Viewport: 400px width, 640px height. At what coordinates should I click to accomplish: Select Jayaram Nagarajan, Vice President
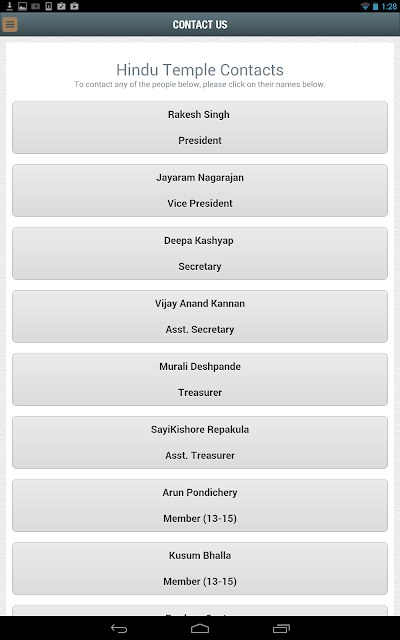click(x=200, y=190)
